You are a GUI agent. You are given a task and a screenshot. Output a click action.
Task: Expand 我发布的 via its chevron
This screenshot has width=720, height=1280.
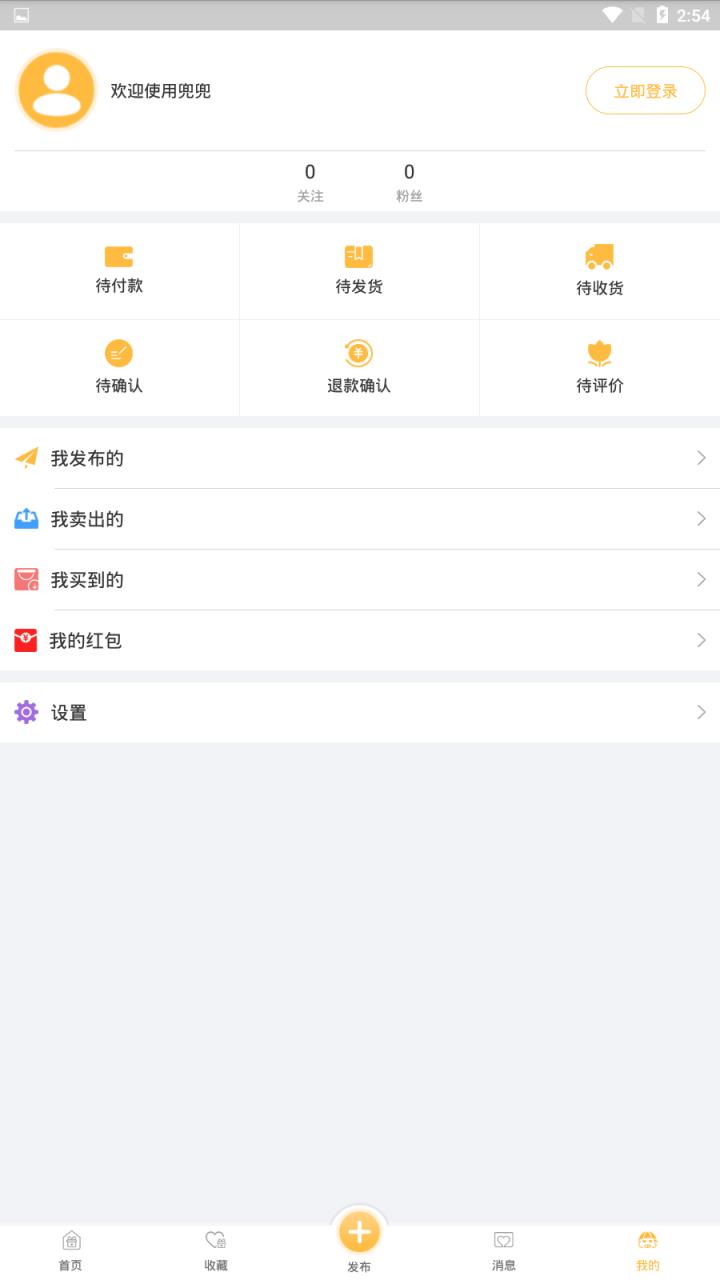(701, 458)
